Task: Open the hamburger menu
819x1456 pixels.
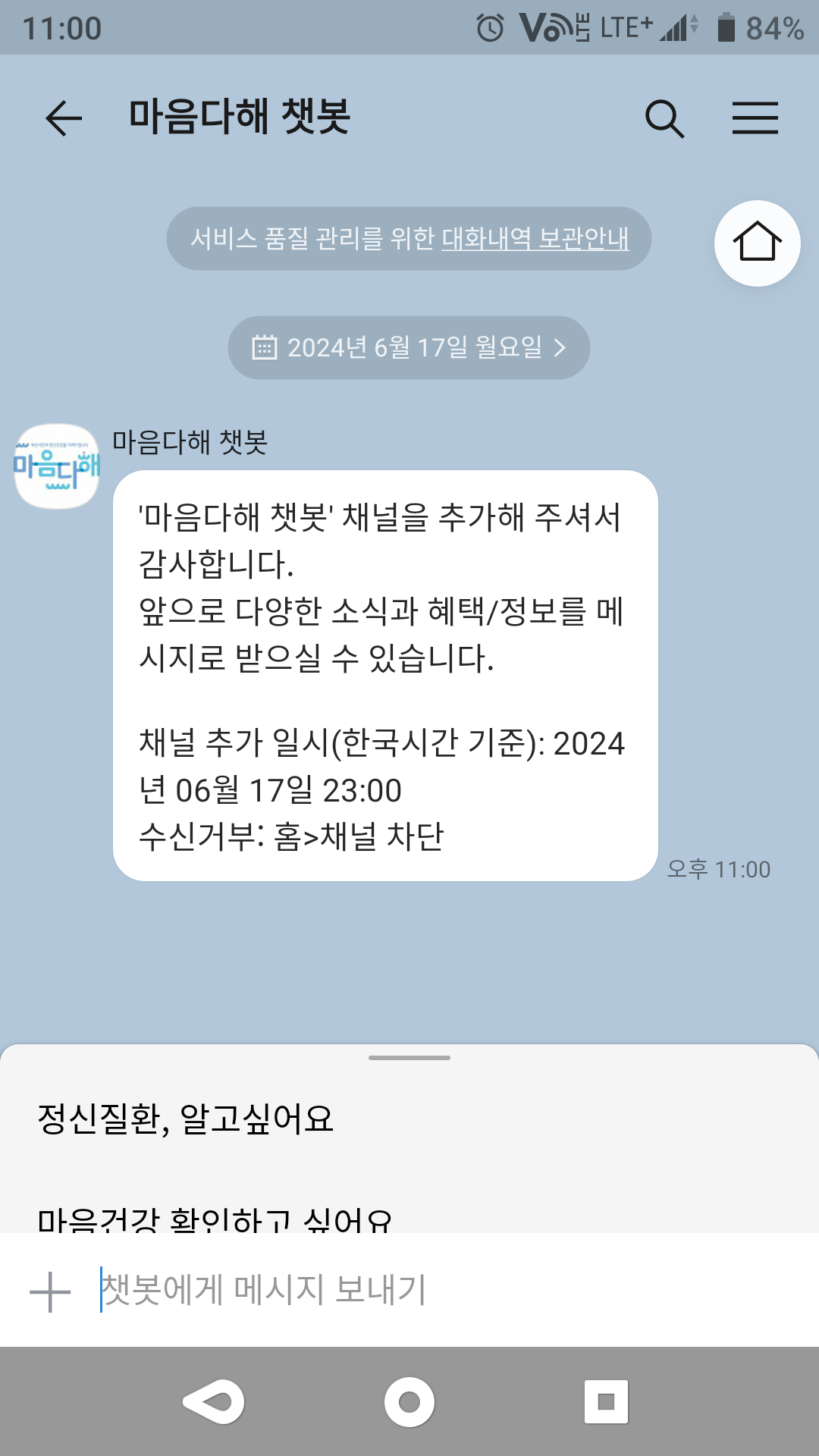Action: 755,118
